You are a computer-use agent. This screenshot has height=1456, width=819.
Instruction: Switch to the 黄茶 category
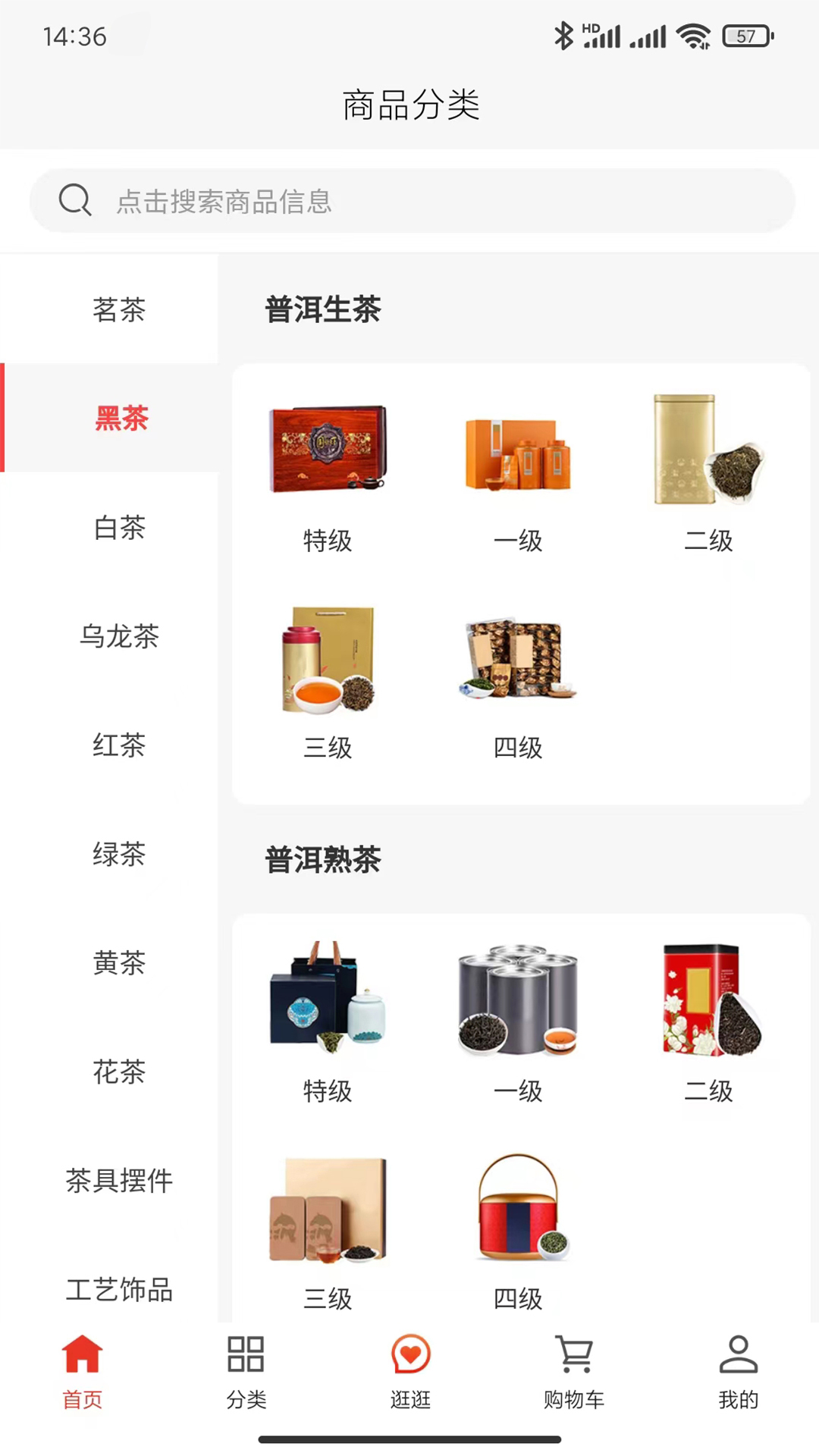[118, 962]
